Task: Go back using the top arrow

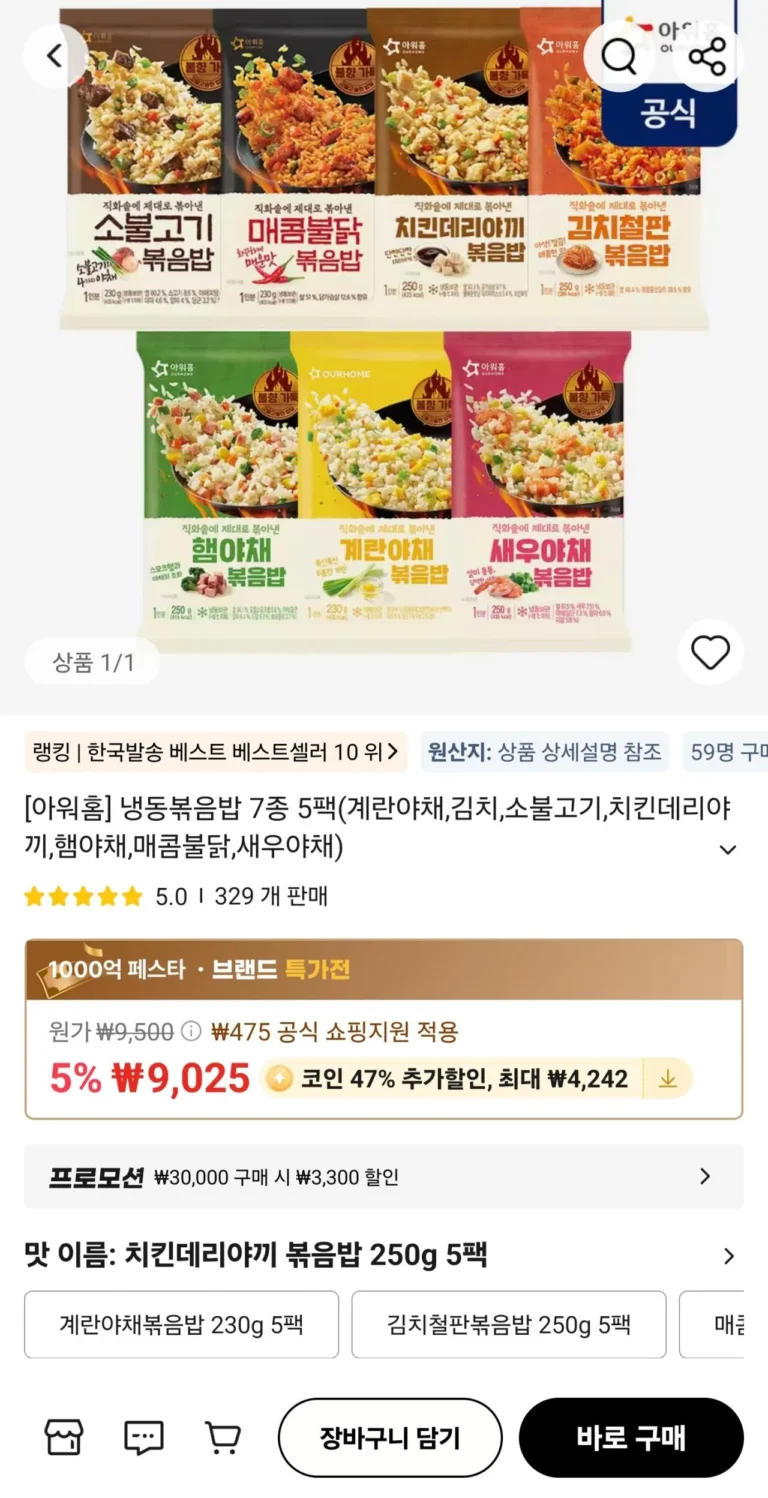Action: (x=55, y=57)
